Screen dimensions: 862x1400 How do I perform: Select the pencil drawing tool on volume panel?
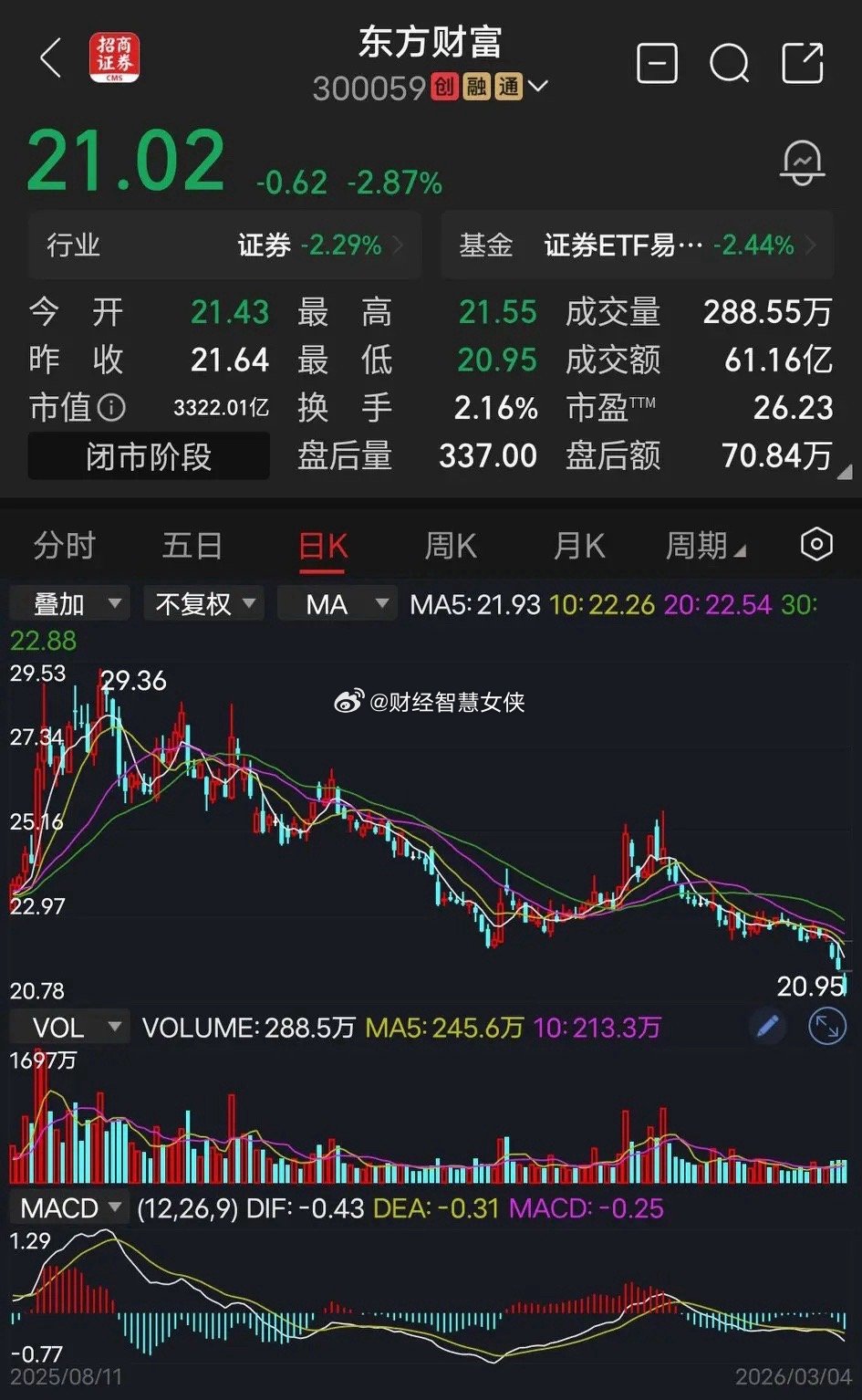[x=767, y=1026]
